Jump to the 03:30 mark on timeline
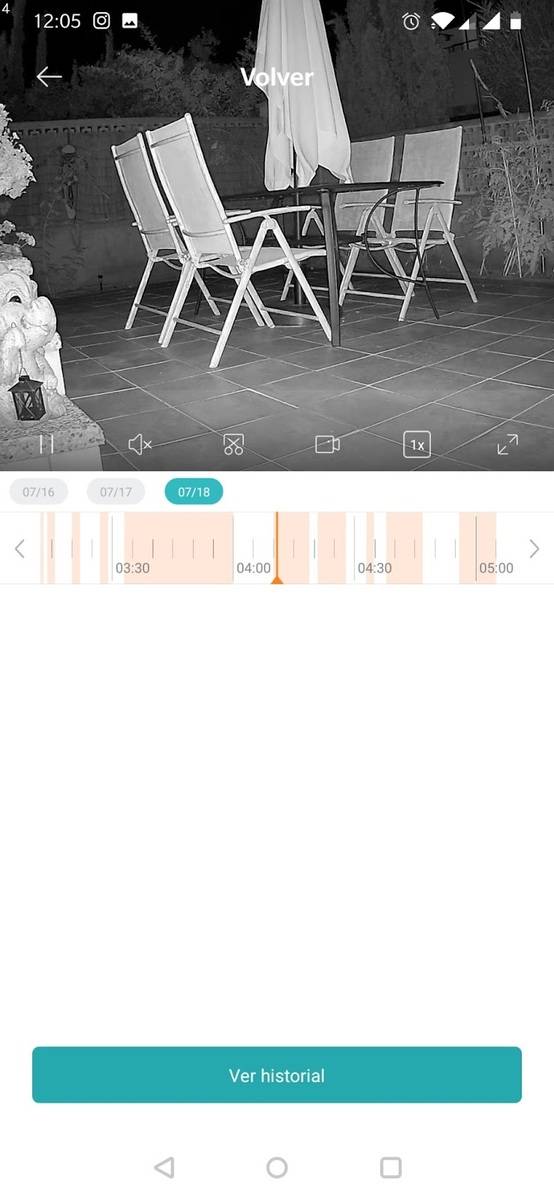 tap(133, 567)
